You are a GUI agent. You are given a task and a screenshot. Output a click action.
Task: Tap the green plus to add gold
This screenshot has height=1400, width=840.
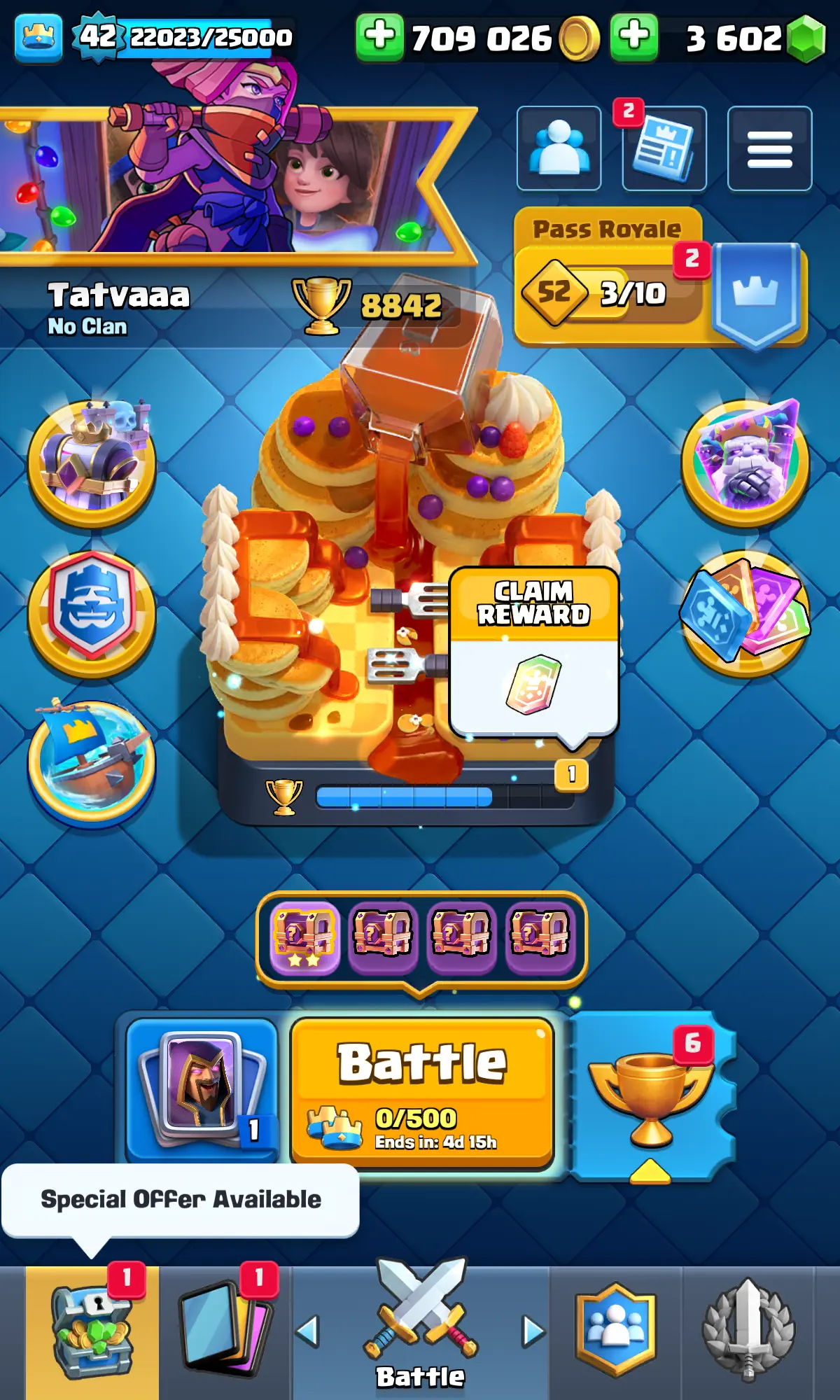pos(379,37)
